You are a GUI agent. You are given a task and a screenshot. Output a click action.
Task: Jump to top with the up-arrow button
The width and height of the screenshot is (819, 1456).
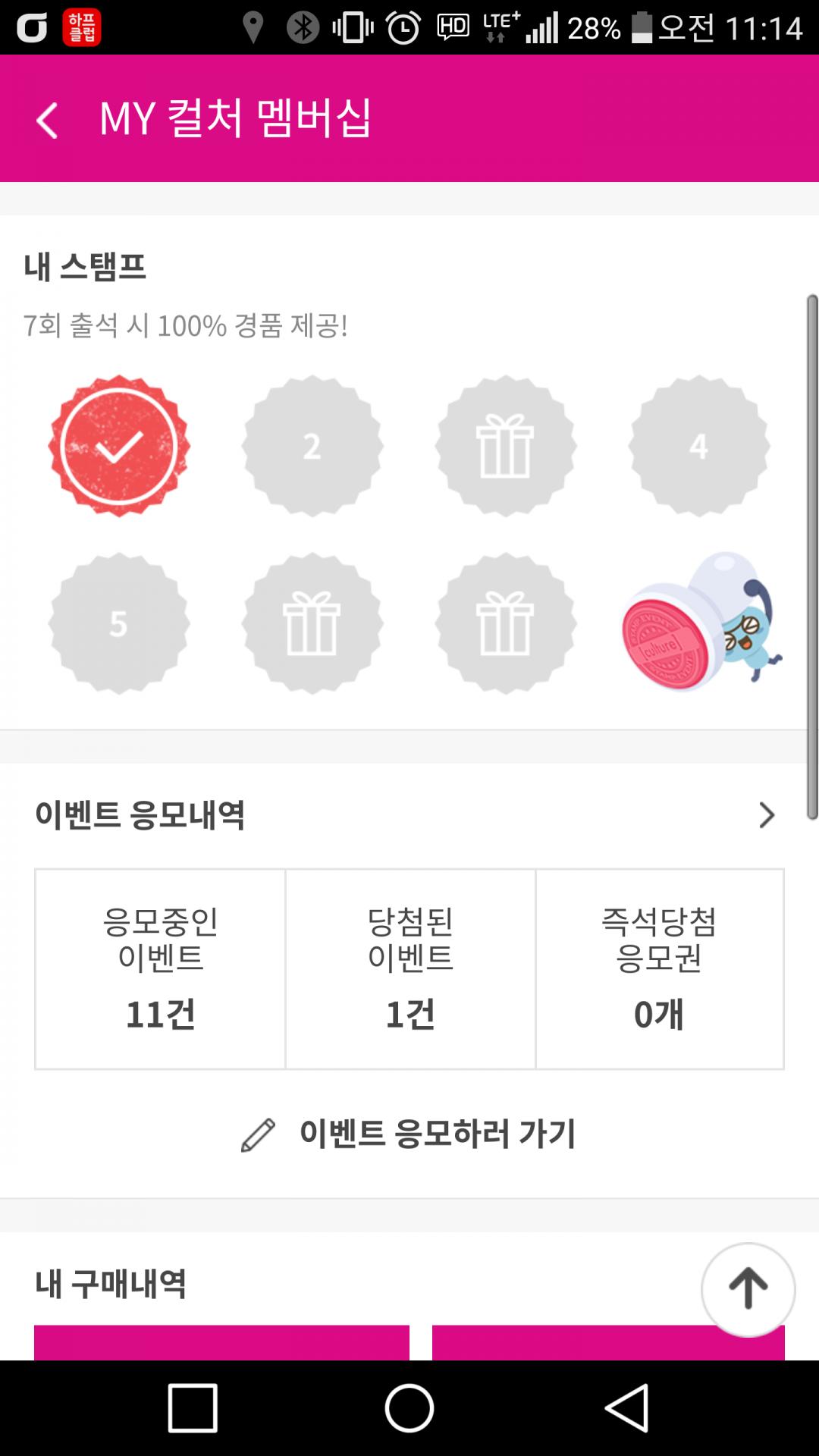tap(748, 1288)
